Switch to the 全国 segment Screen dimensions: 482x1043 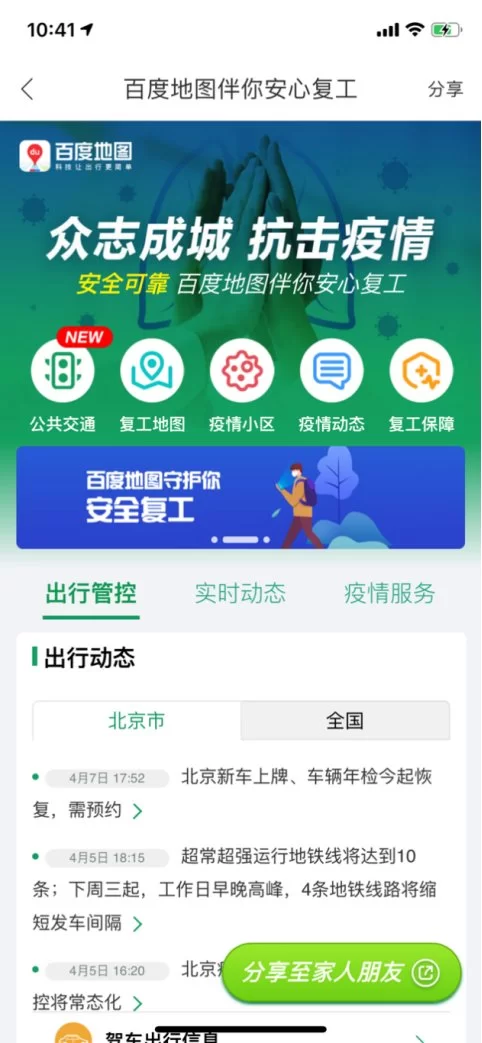tap(345, 720)
